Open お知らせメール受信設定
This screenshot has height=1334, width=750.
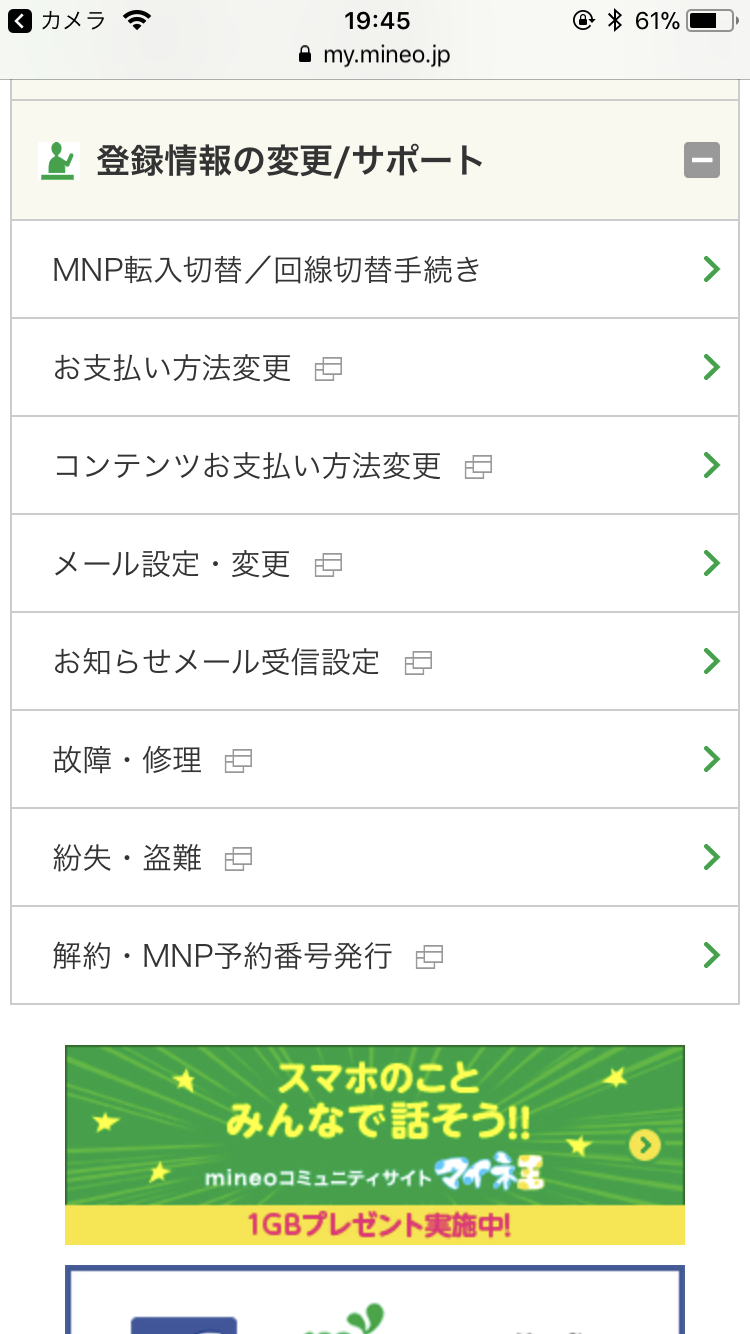(x=375, y=661)
